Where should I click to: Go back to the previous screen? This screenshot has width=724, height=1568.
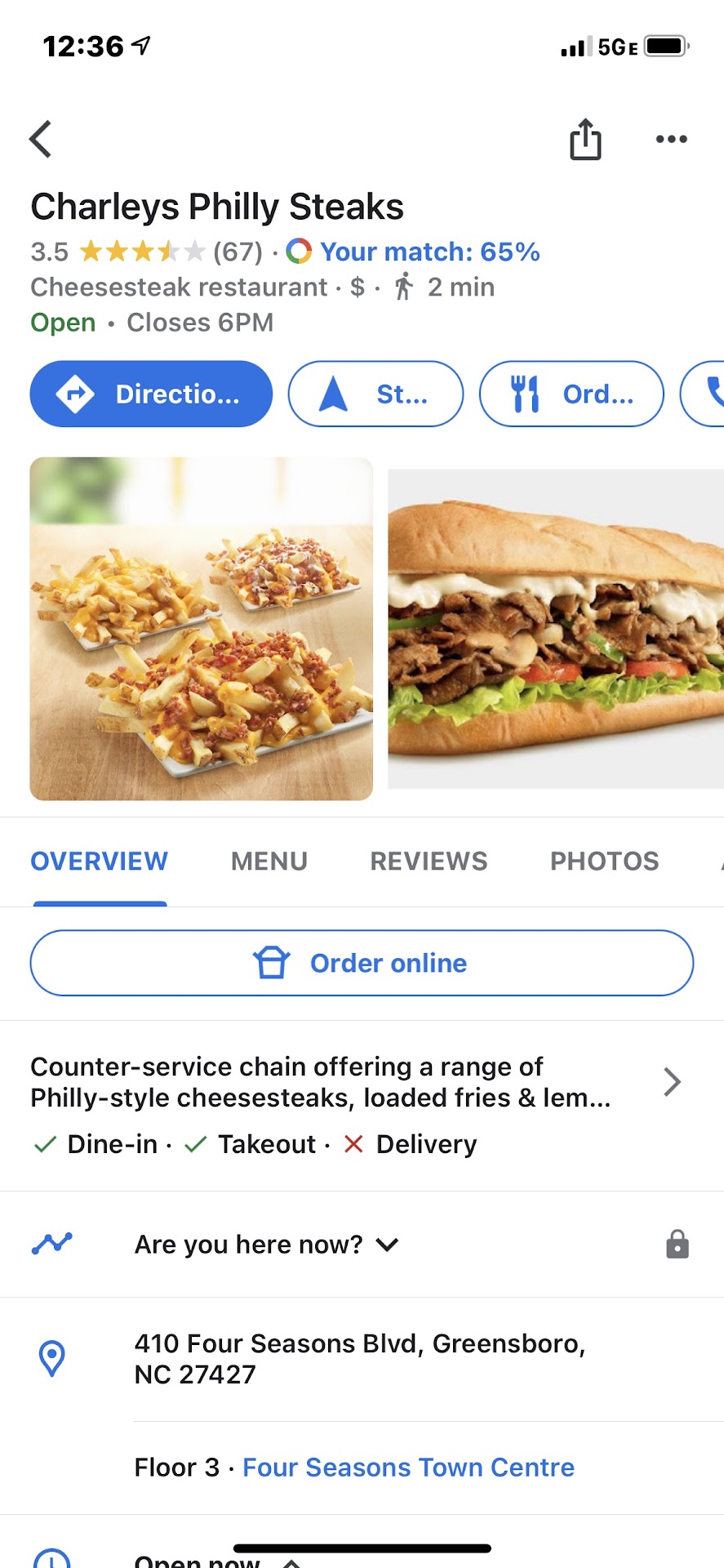click(x=41, y=139)
